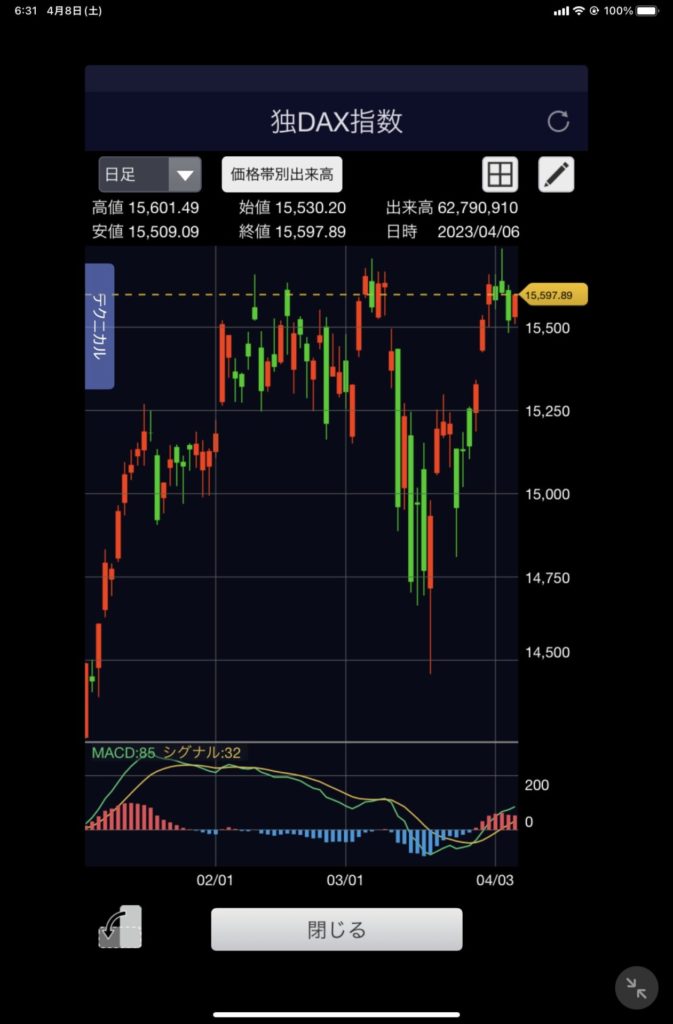Image resolution: width=673 pixels, height=1024 pixels.
Task: Expand the テクニカル side tab
Action: click(x=100, y=326)
